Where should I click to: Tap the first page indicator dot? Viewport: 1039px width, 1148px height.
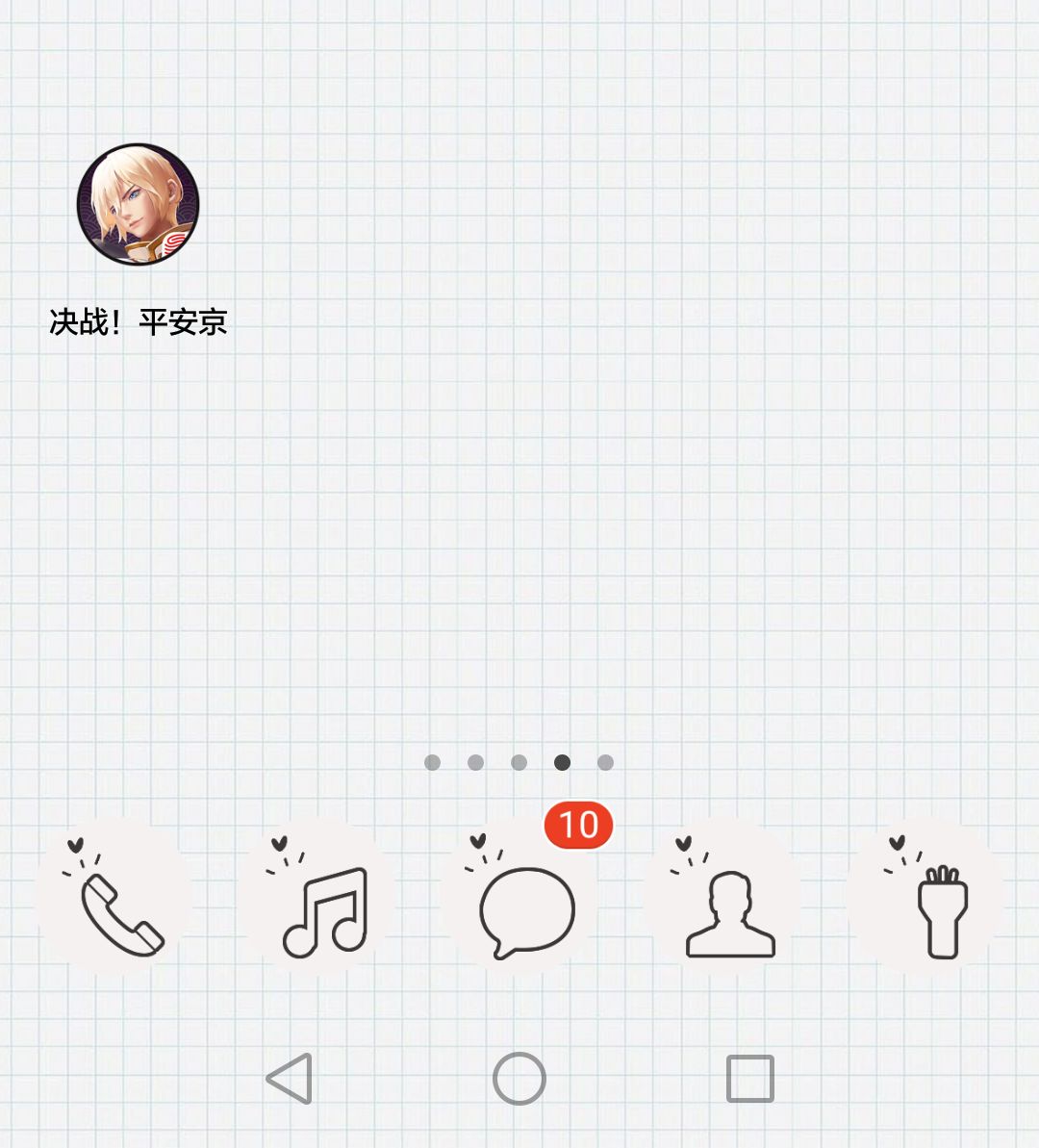point(433,762)
